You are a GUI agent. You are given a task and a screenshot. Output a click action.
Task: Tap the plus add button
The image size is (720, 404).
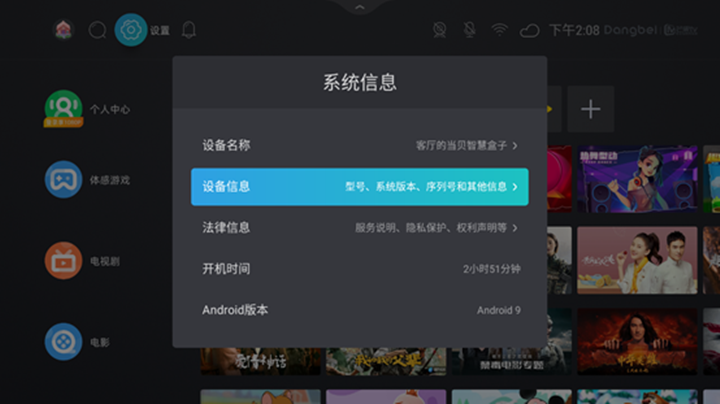590,109
